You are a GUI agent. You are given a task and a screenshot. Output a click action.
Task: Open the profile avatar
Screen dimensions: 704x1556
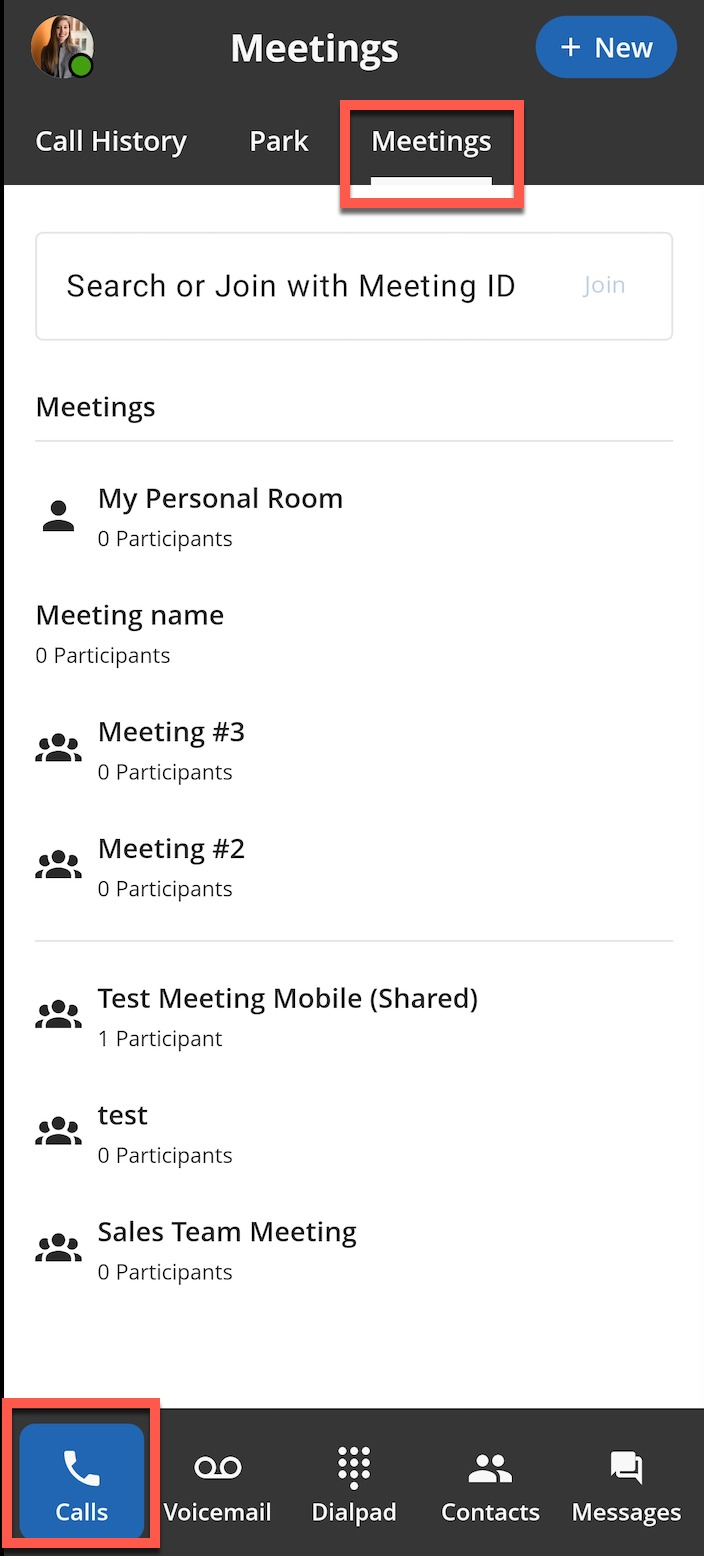click(62, 47)
